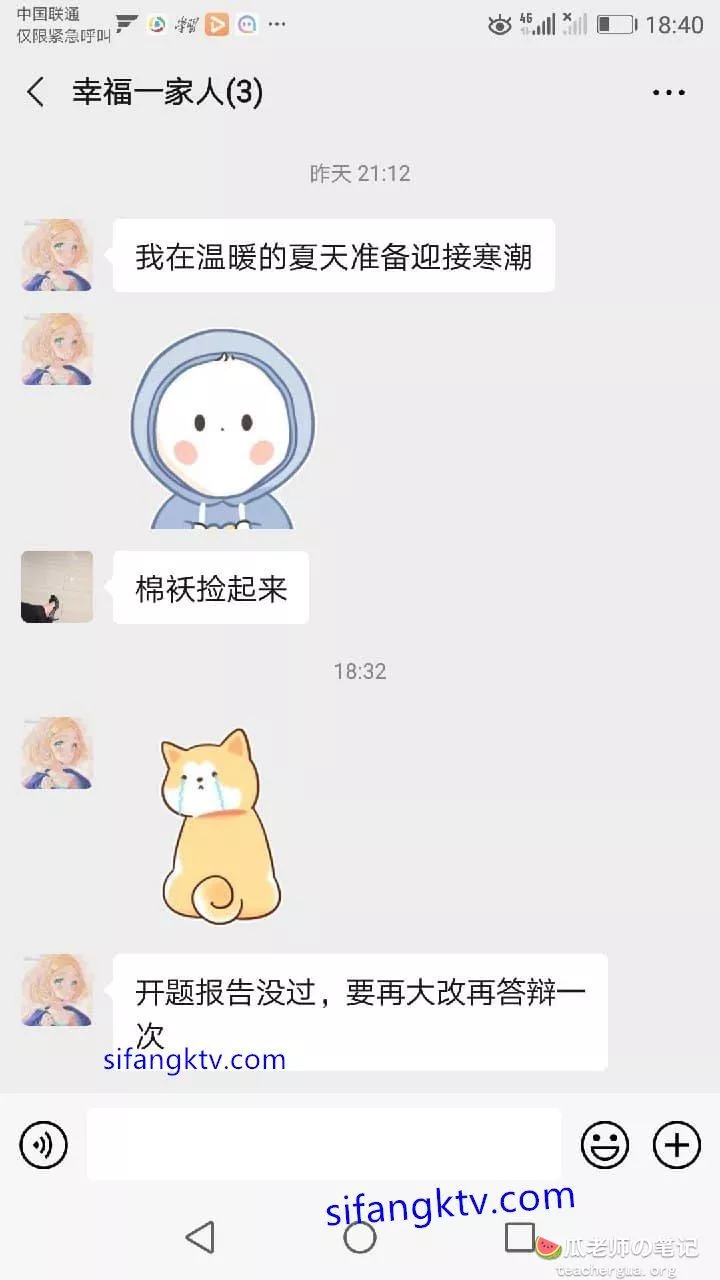Open the avatar beside 棉袄捡起来
This screenshot has width=720, height=1280.
(x=57, y=587)
